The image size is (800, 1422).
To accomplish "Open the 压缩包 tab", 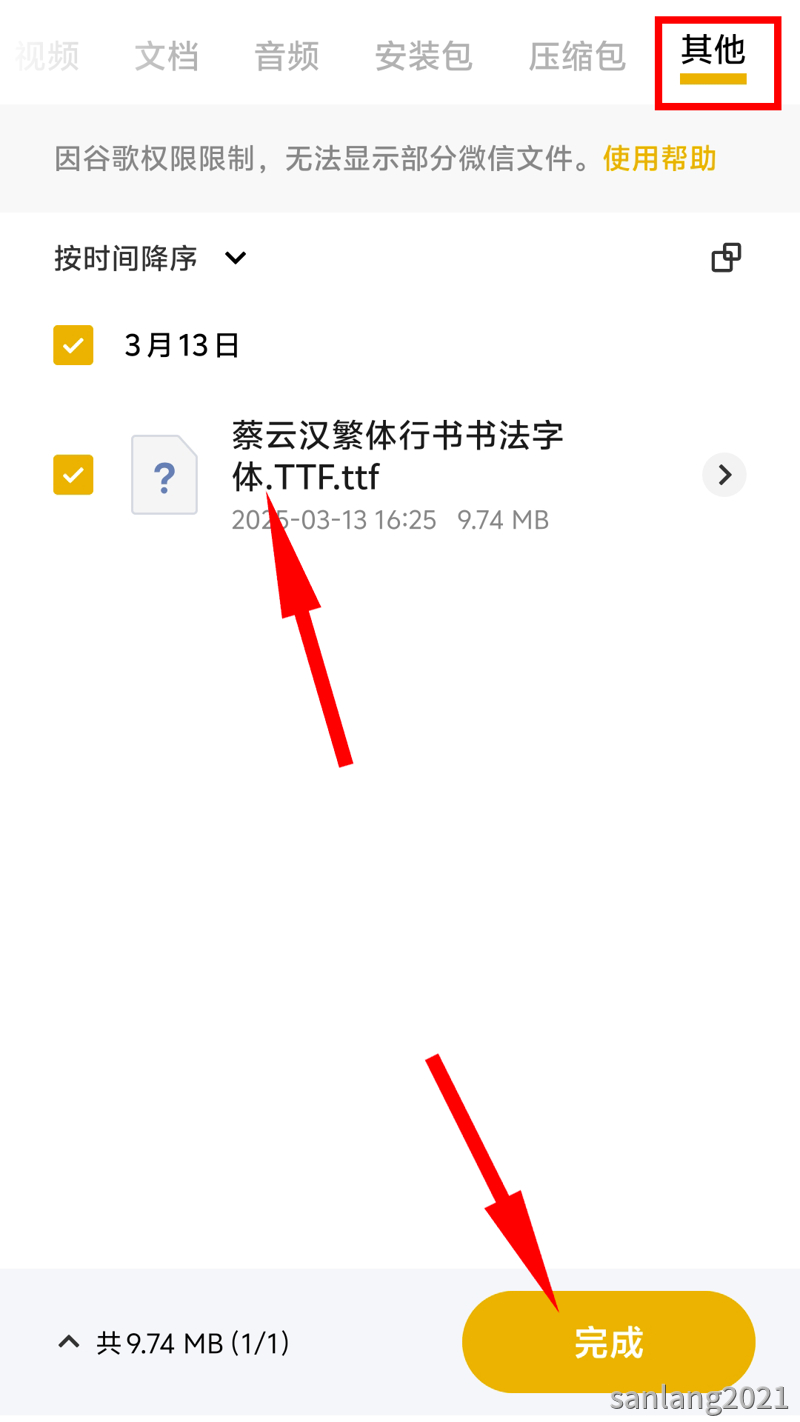I will (x=577, y=56).
